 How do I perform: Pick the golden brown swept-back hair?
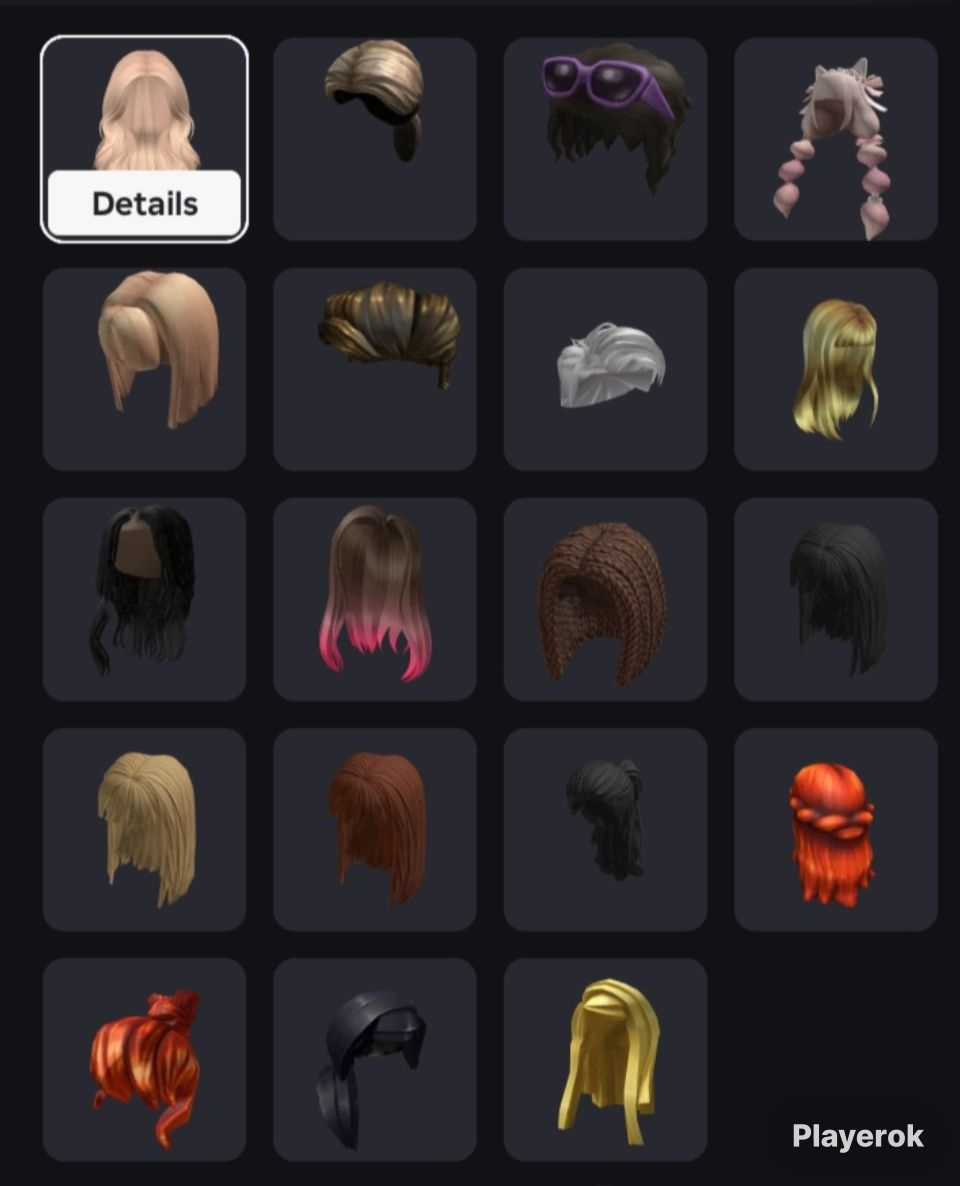(374, 369)
